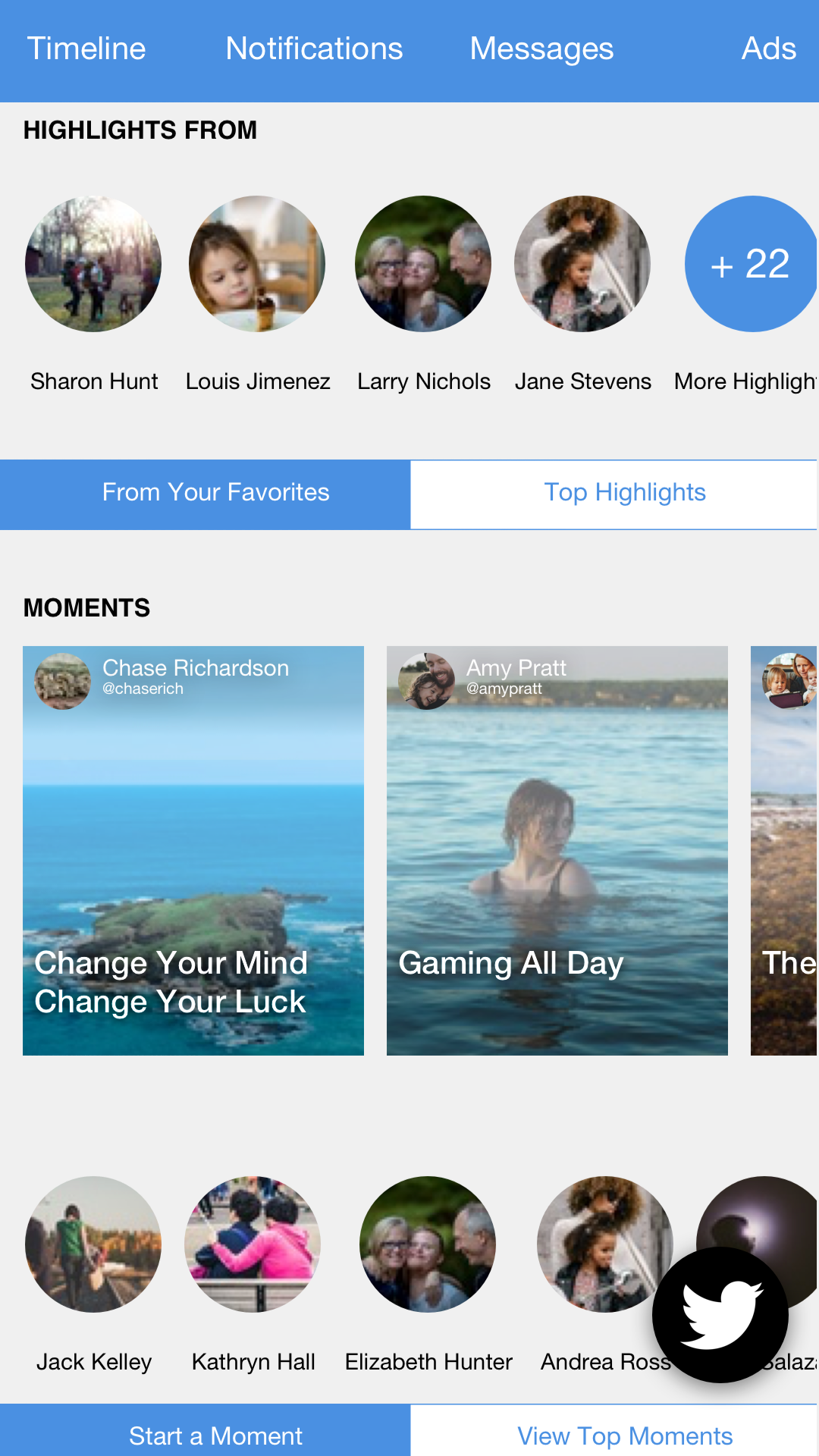Image resolution: width=819 pixels, height=1456 pixels.
Task: Tap Jack Kelley's avatar
Action: pos(93,1244)
